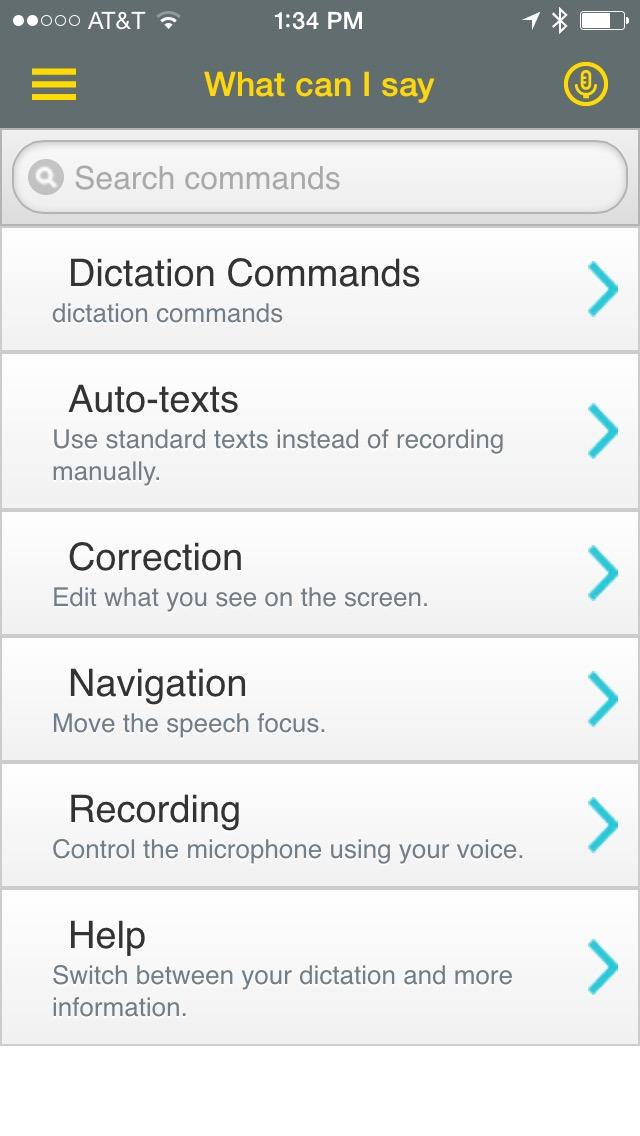Show the Recording commands

point(320,825)
